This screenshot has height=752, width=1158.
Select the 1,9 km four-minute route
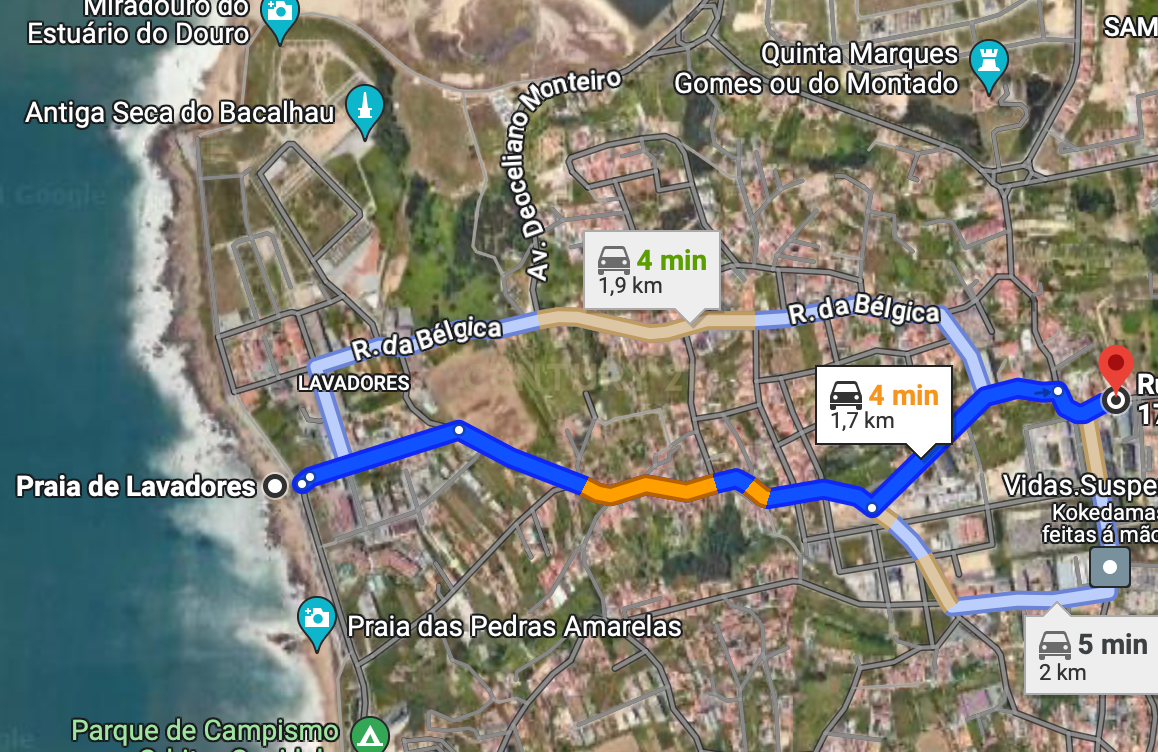(651, 270)
